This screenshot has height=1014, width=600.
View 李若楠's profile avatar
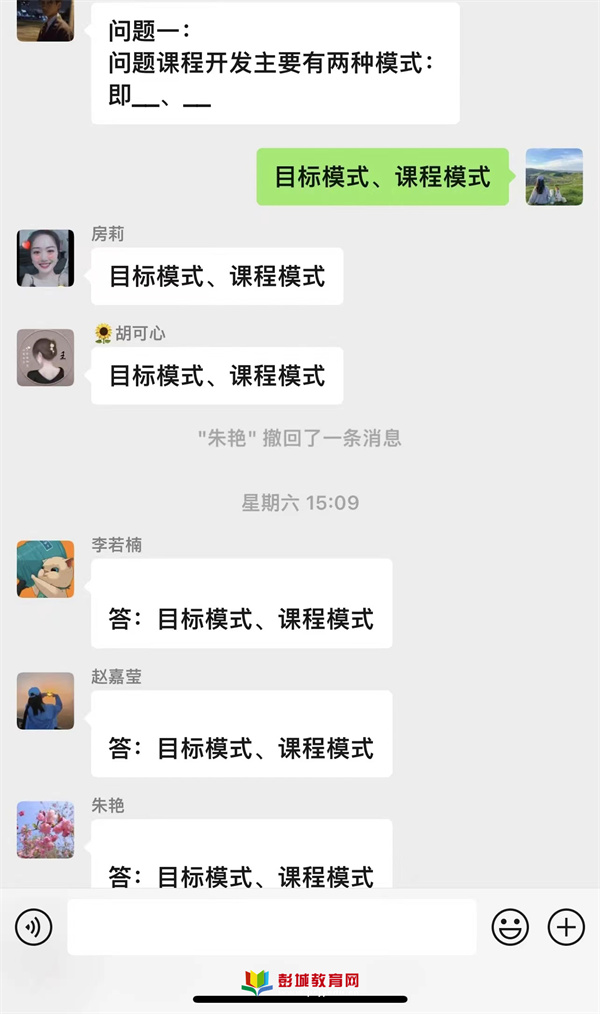click(x=45, y=569)
